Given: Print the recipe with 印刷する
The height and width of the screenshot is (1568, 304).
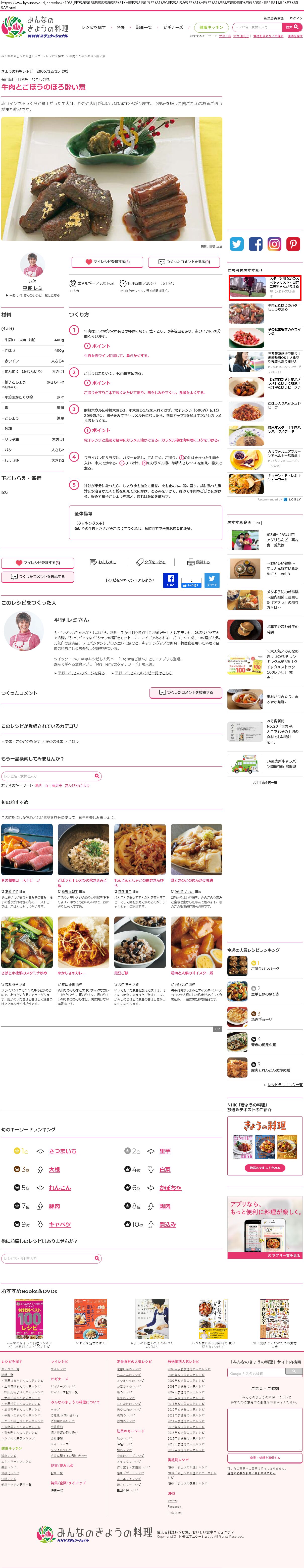Looking at the screenshot, I should 199,562.
